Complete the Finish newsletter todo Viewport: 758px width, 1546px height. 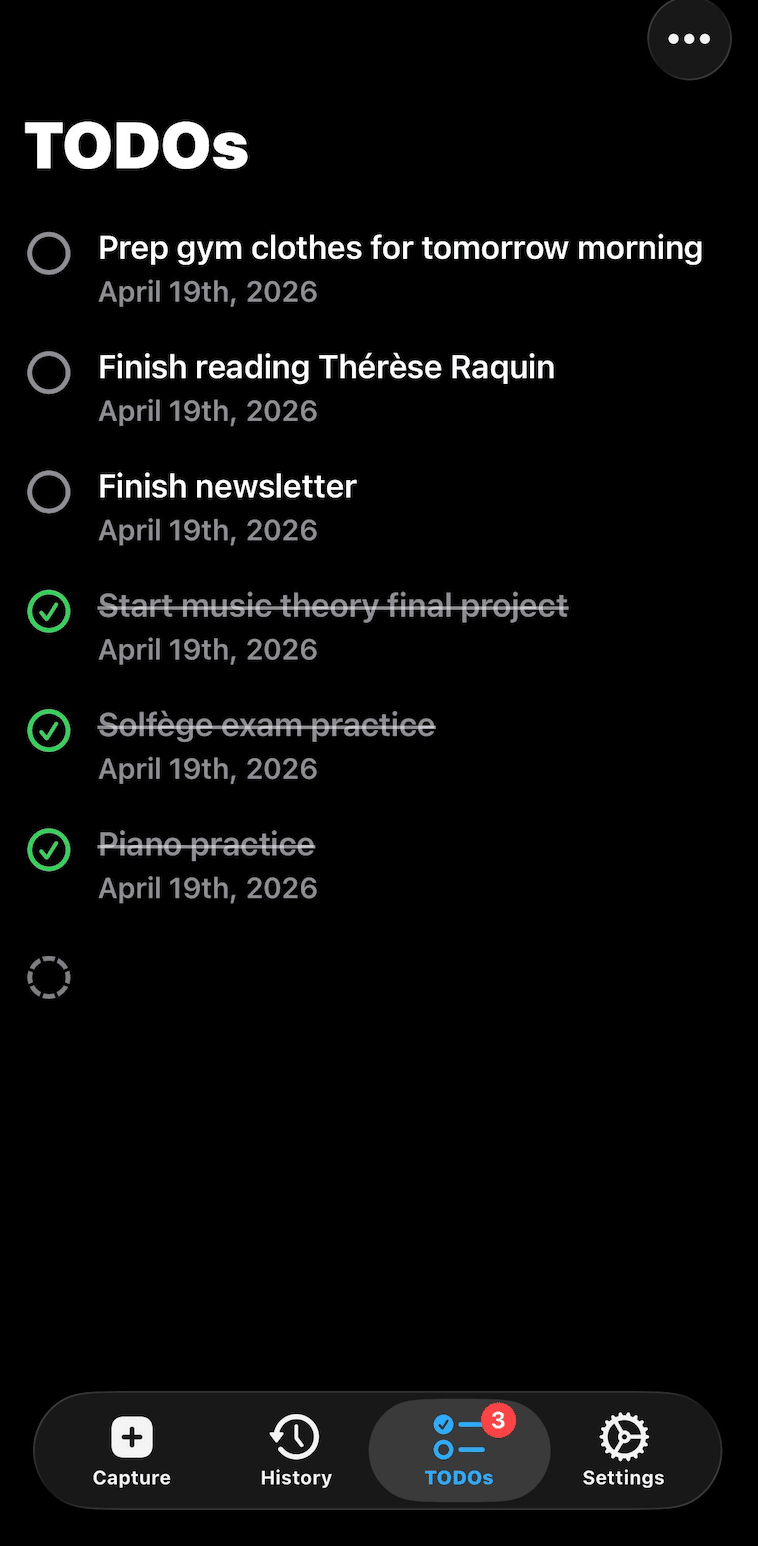[49, 492]
